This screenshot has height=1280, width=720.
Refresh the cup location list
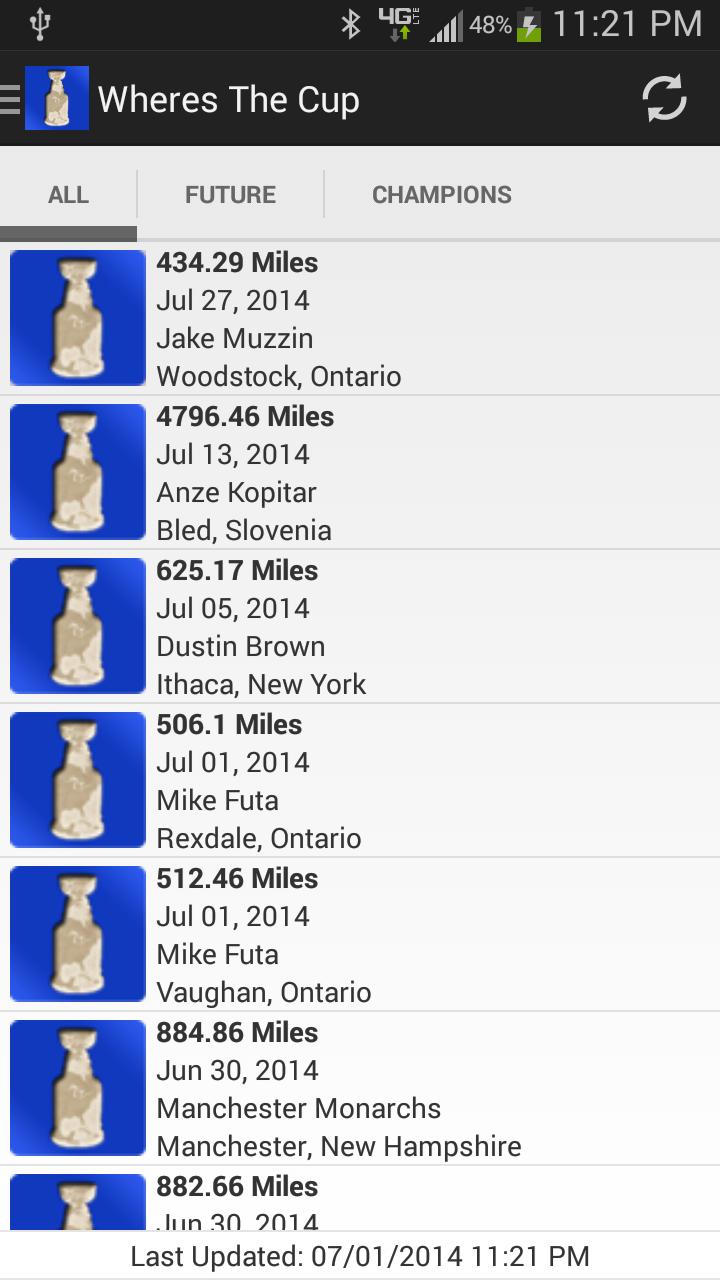pos(664,99)
